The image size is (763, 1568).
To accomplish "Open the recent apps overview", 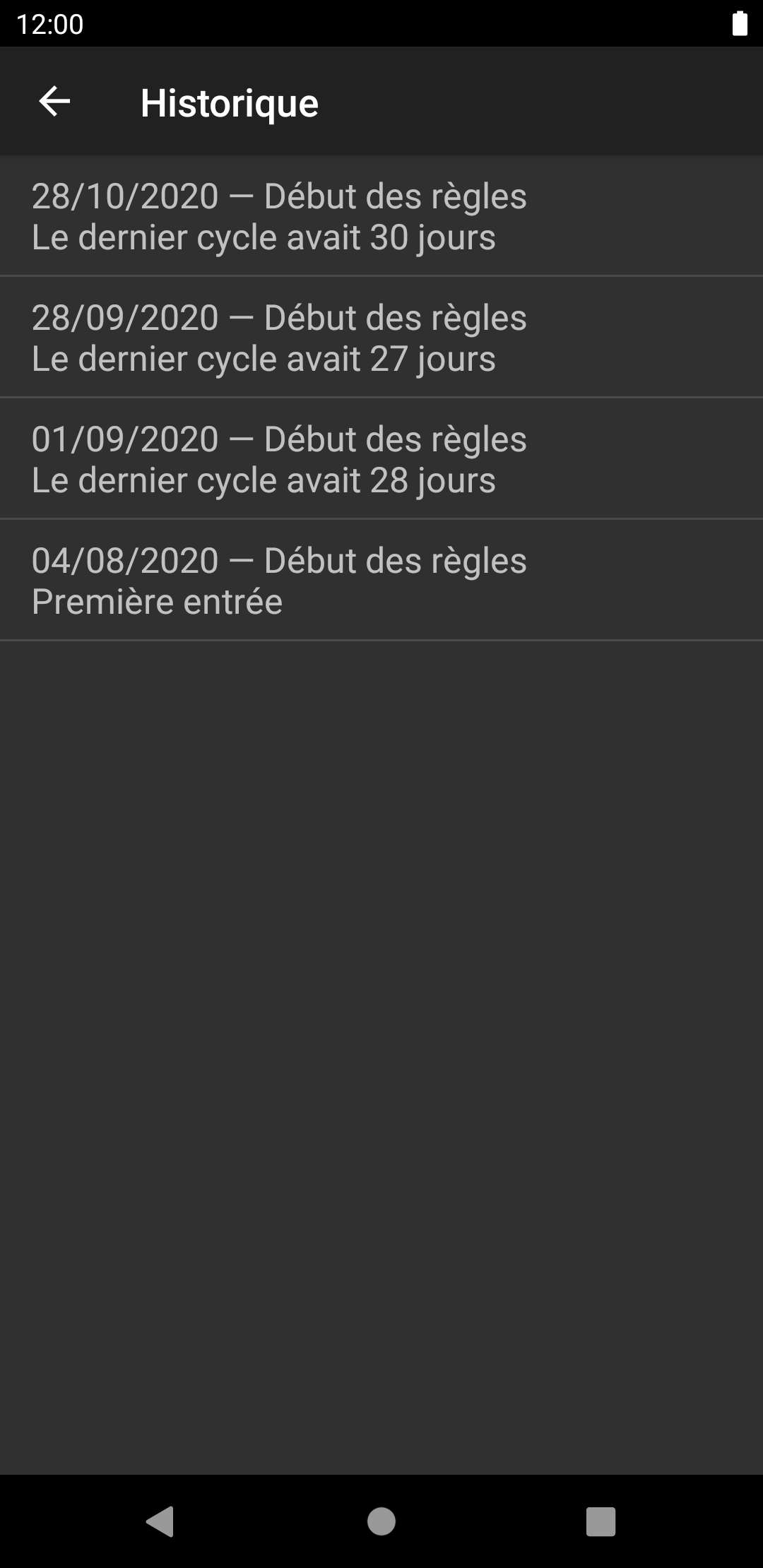I will (x=601, y=1521).
